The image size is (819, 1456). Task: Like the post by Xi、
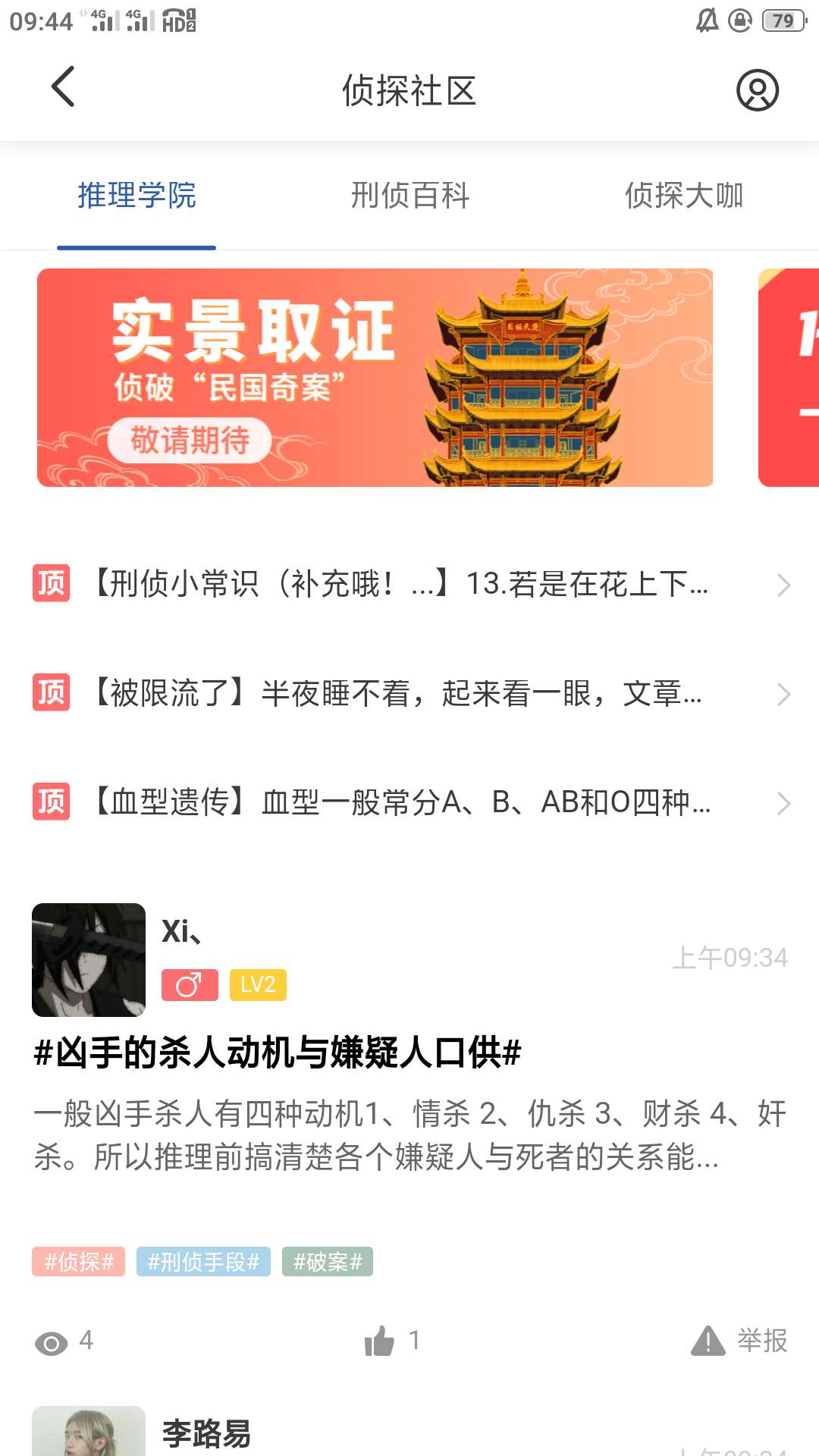[x=381, y=1341]
